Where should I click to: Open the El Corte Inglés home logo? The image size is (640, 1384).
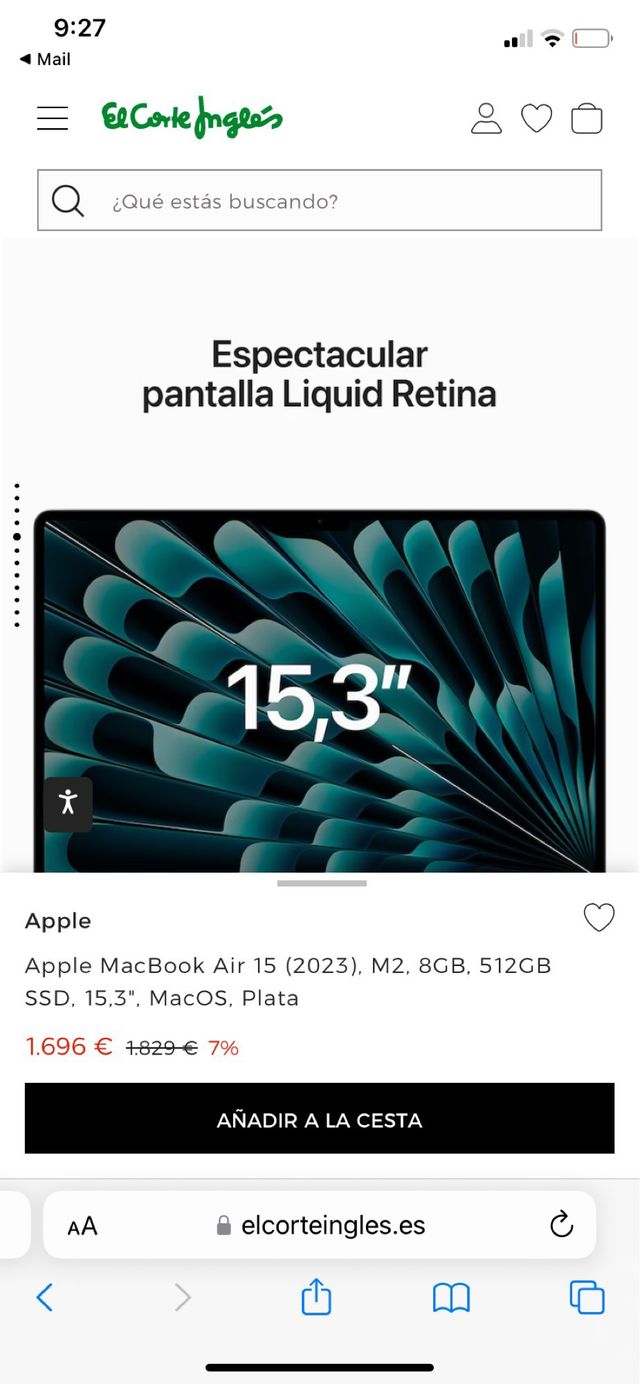click(192, 118)
